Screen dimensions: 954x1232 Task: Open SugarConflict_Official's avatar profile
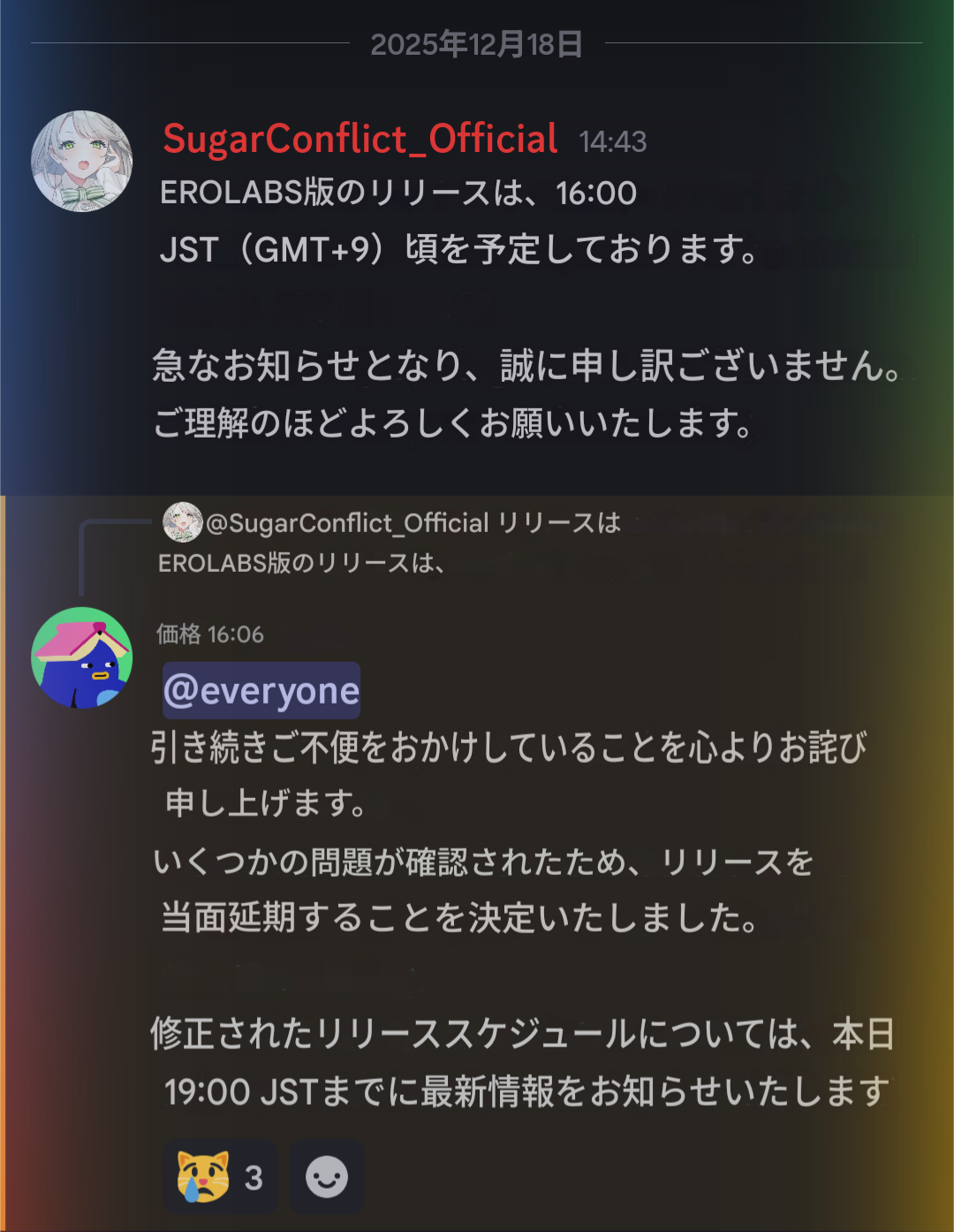click(81, 161)
